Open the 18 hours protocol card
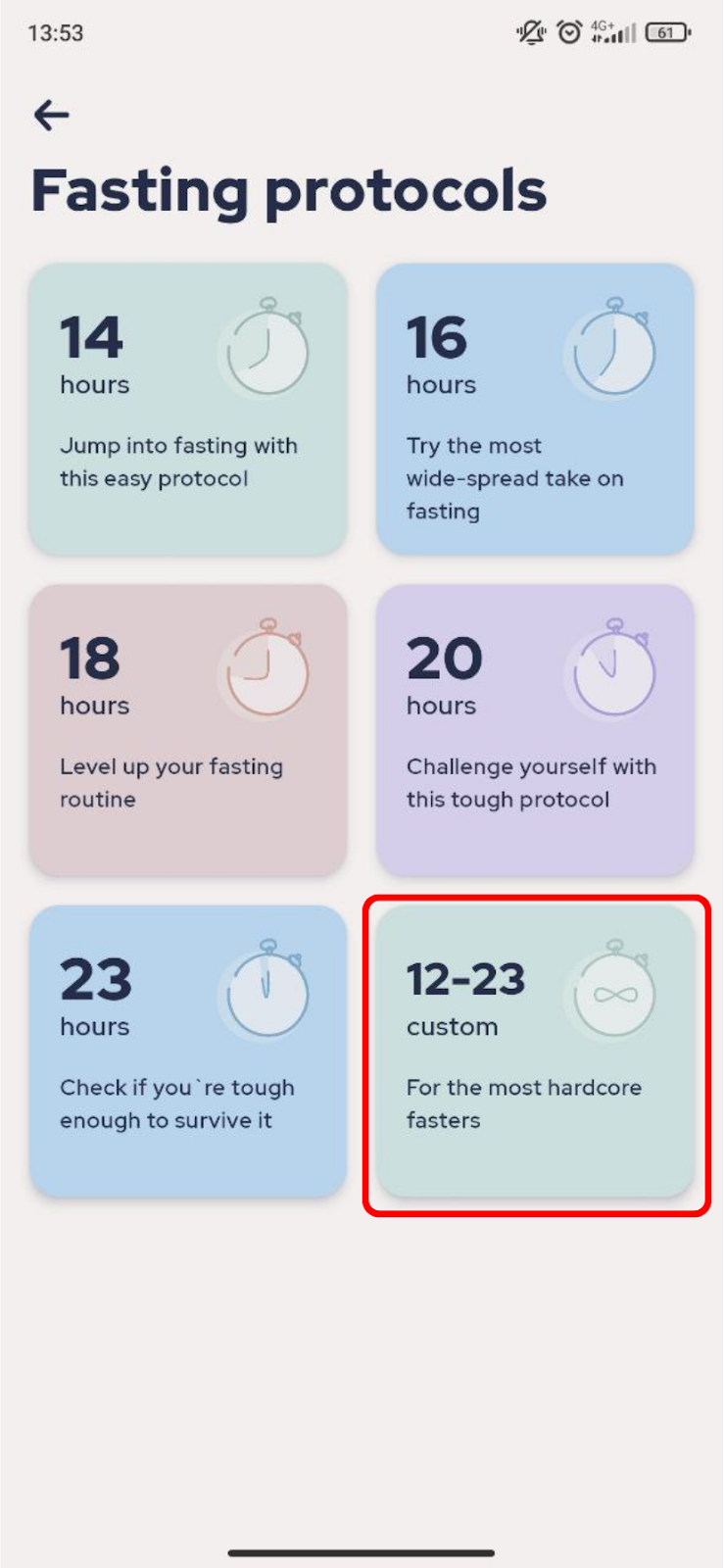The image size is (724, 1568). pyautogui.click(x=188, y=730)
